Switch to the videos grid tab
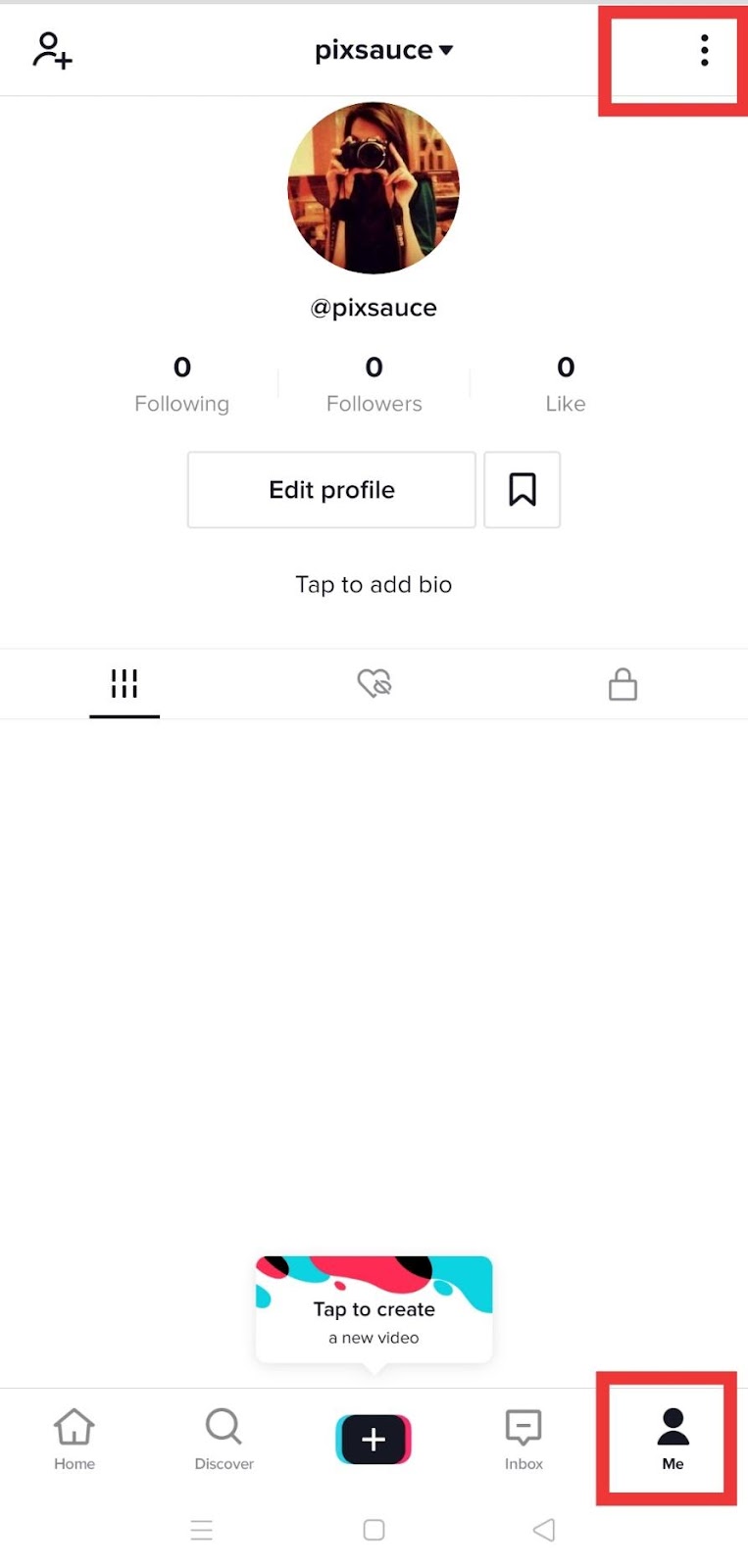The image size is (748, 1568). click(x=125, y=683)
